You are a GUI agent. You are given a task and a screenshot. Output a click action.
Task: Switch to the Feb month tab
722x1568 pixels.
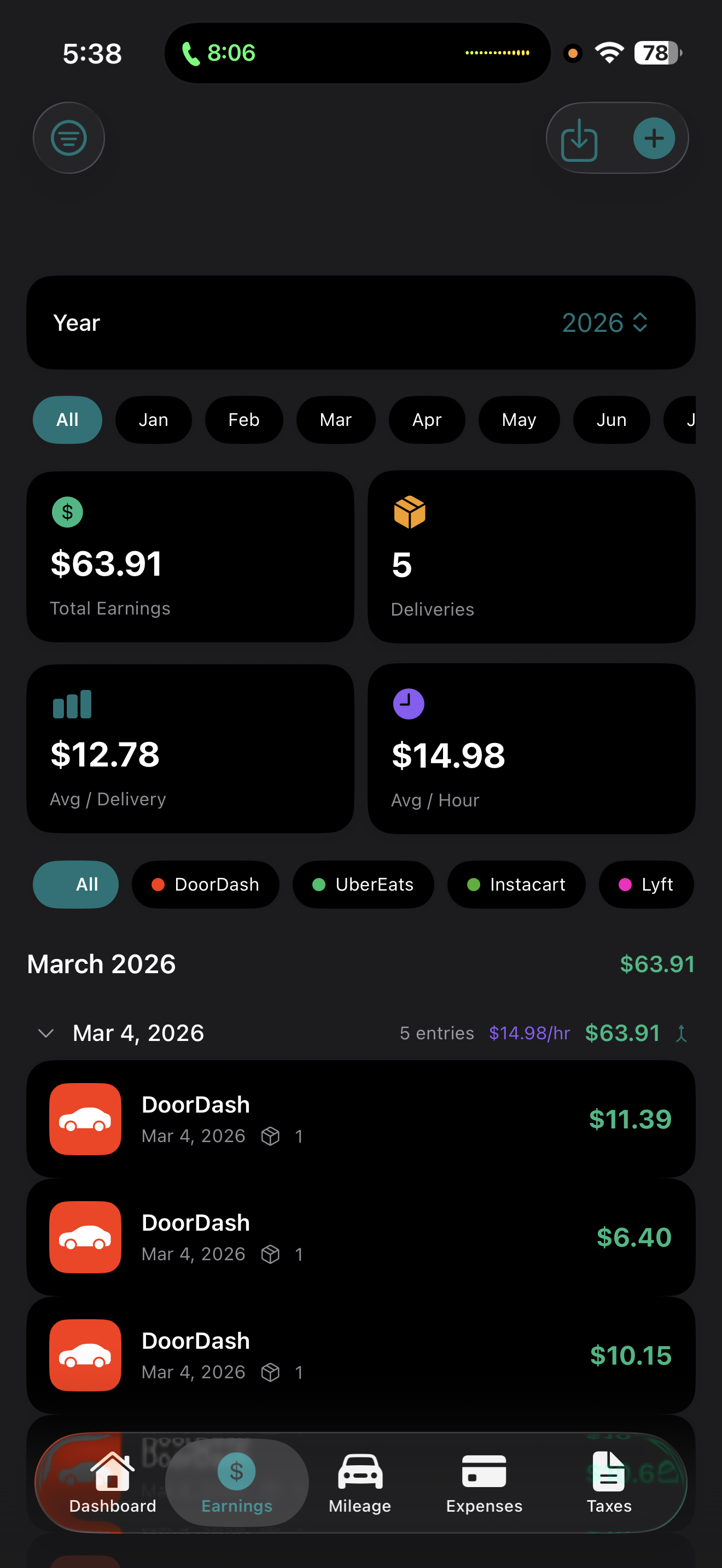pos(243,419)
